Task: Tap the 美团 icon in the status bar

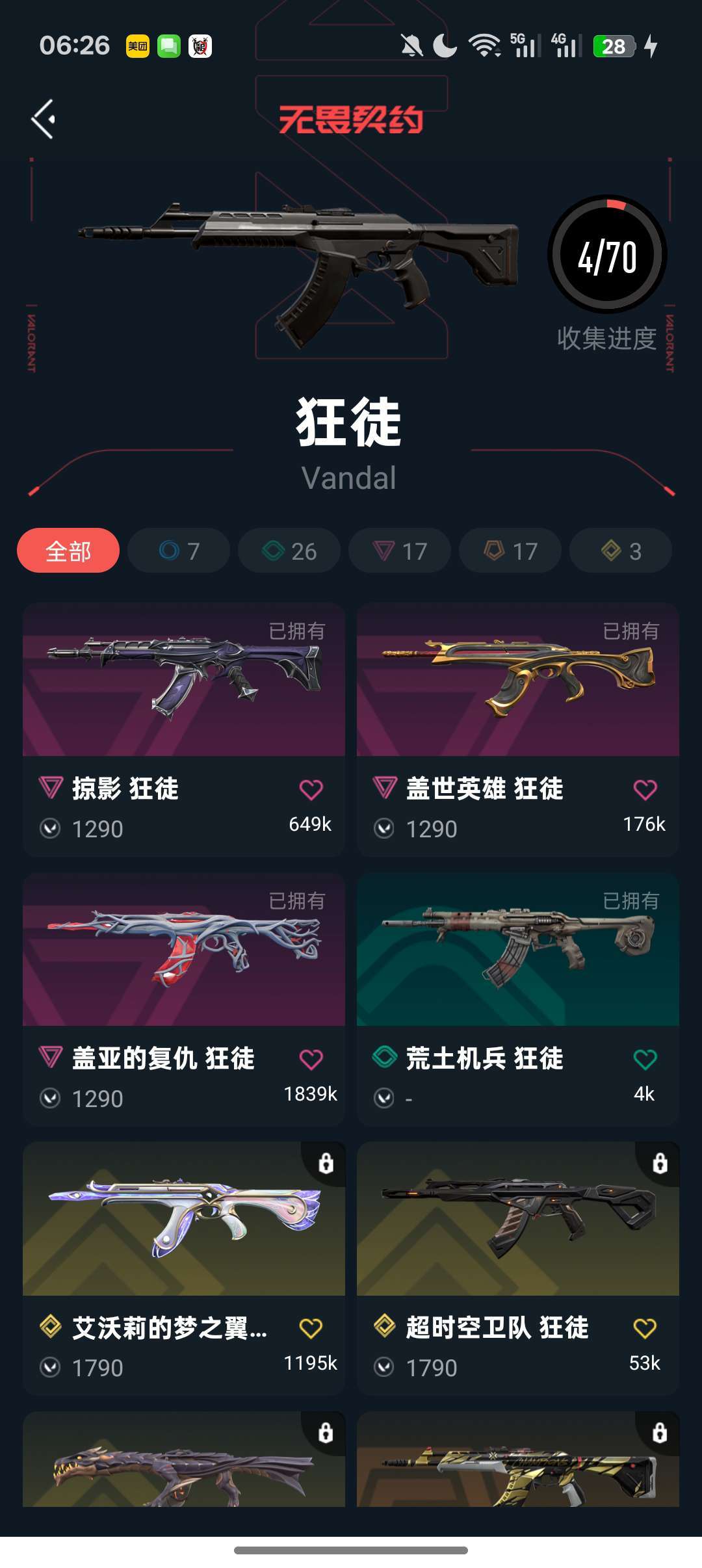Action: [136, 47]
